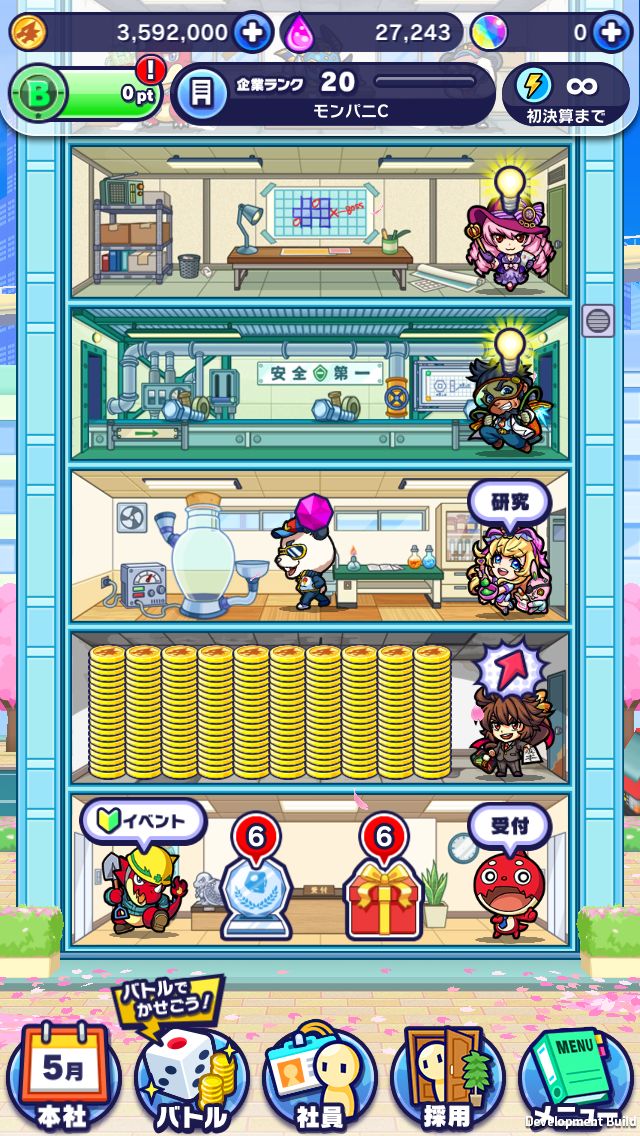This screenshot has height=1136, width=640.
Task: Open the gift box with badge 6
Action: [x=383, y=880]
